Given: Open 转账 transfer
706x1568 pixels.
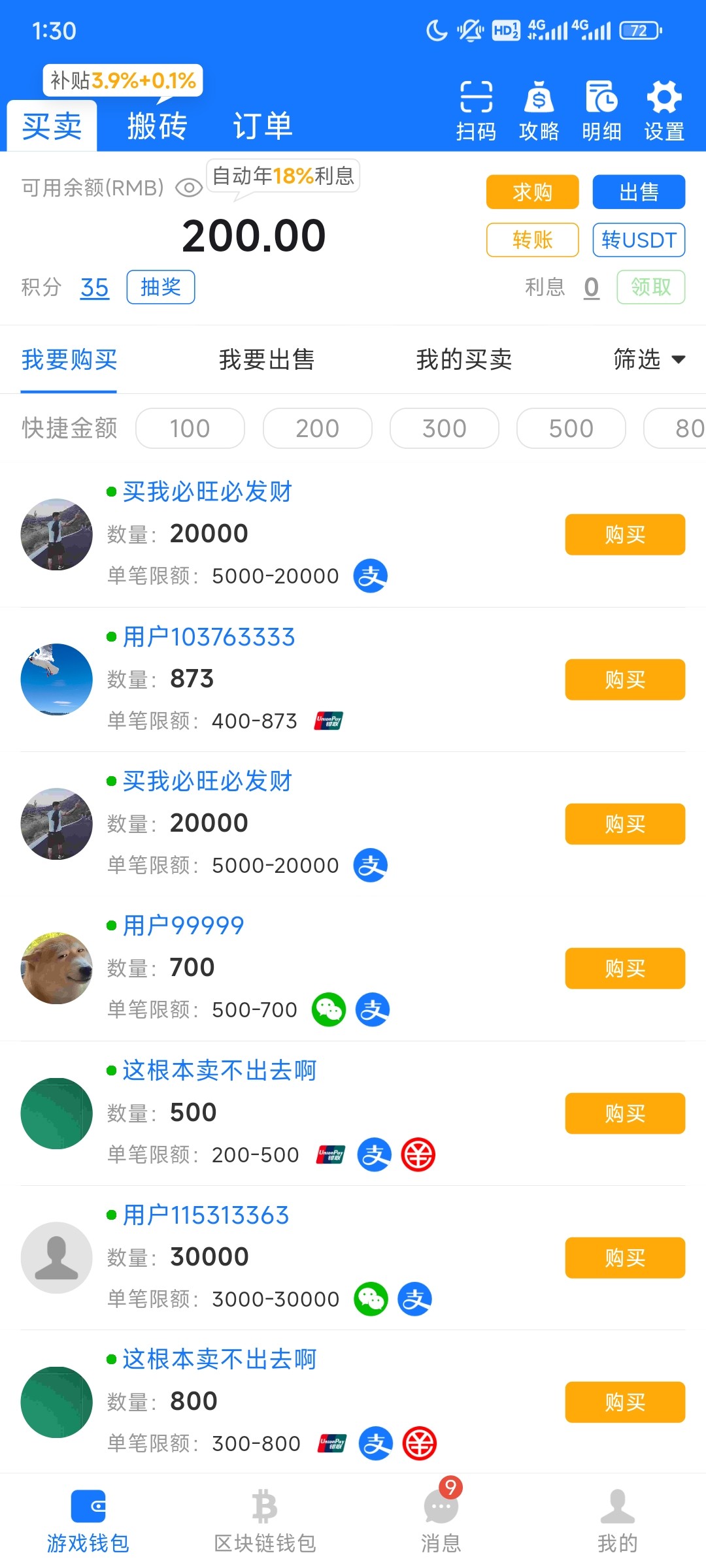Looking at the screenshot, I should point(532,240).
